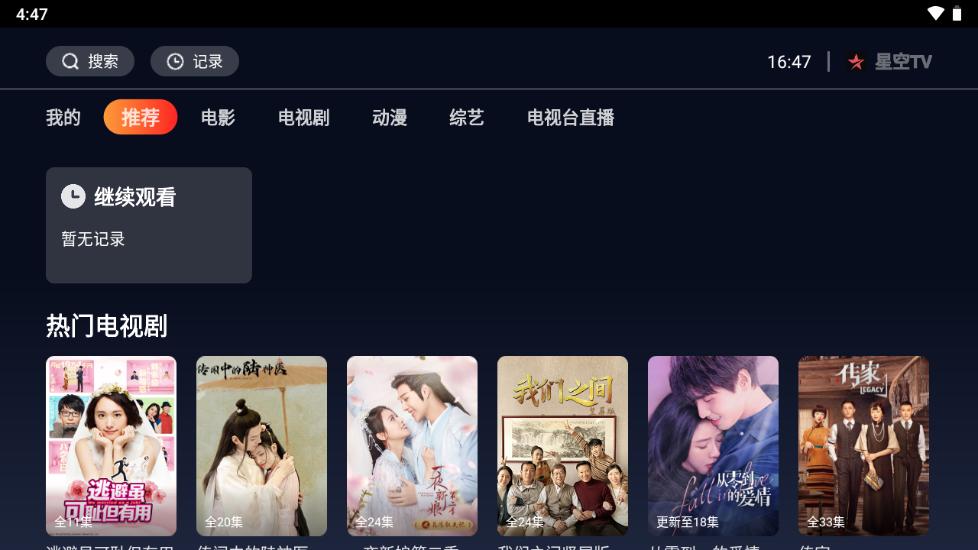Image resolution: width=978 pixels, height=550 pixels.
Task: Switch to the 电影 tab
Action: pyautogui.click(x=217, y=118)
